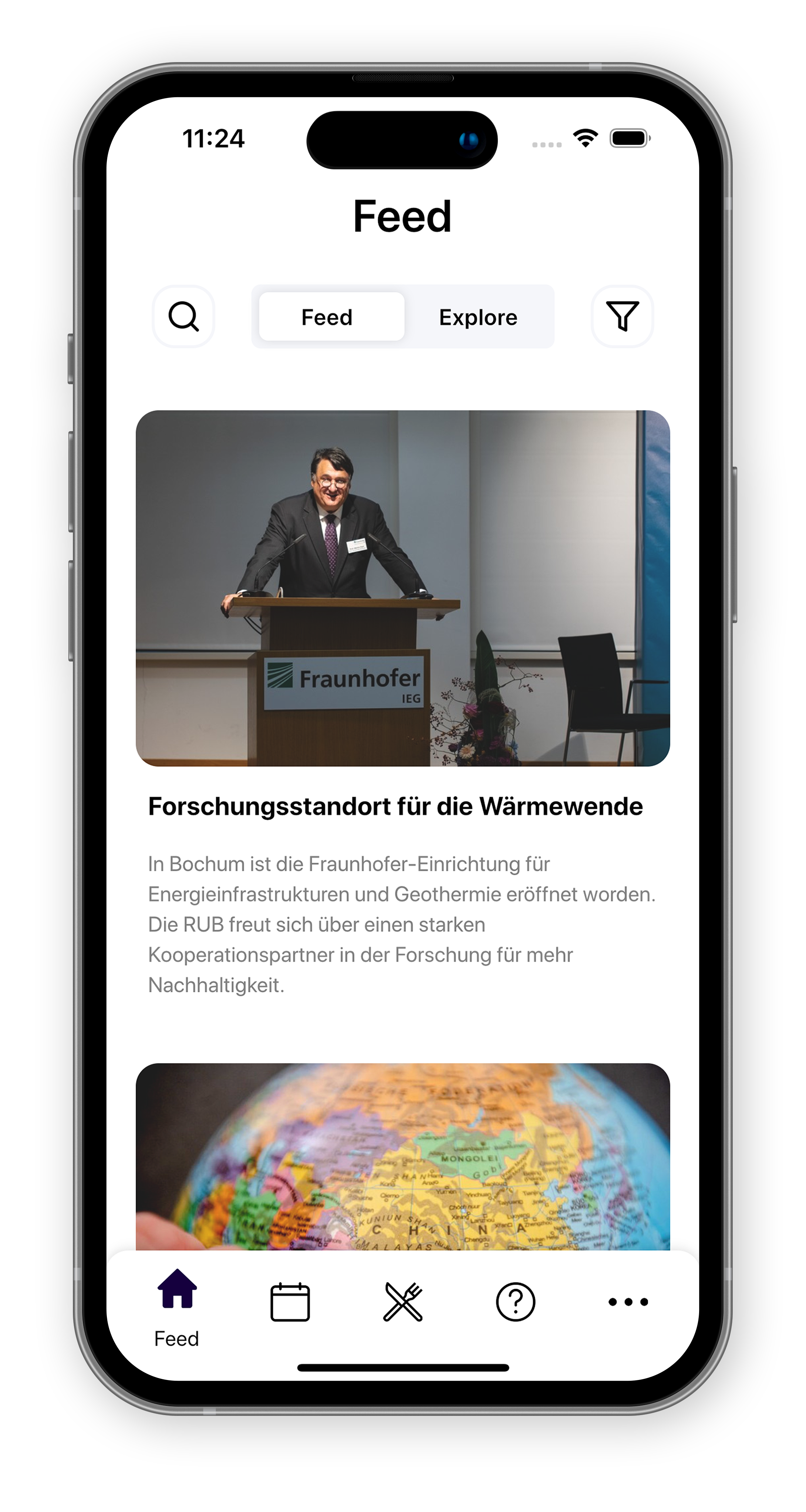
Task: Open the filter funnel icon
Action: coord(622,317)
